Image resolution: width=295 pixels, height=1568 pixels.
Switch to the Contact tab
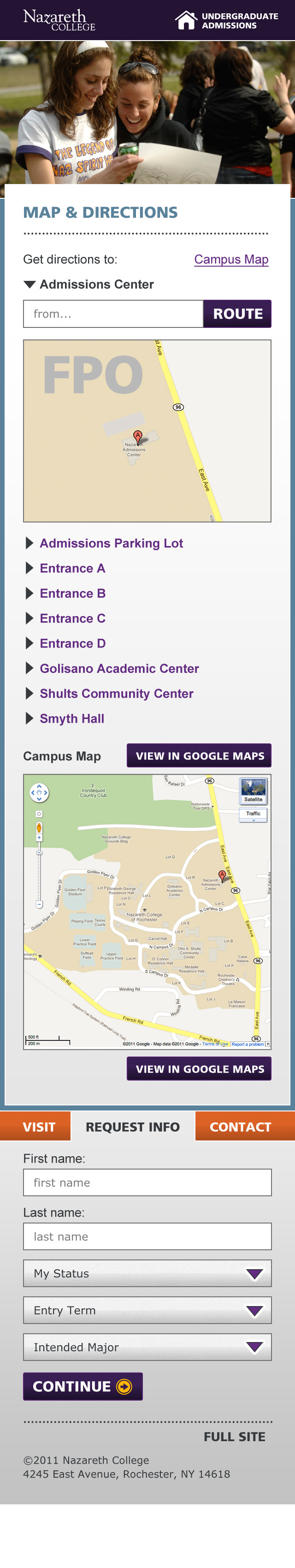[x=241, y=1127]
